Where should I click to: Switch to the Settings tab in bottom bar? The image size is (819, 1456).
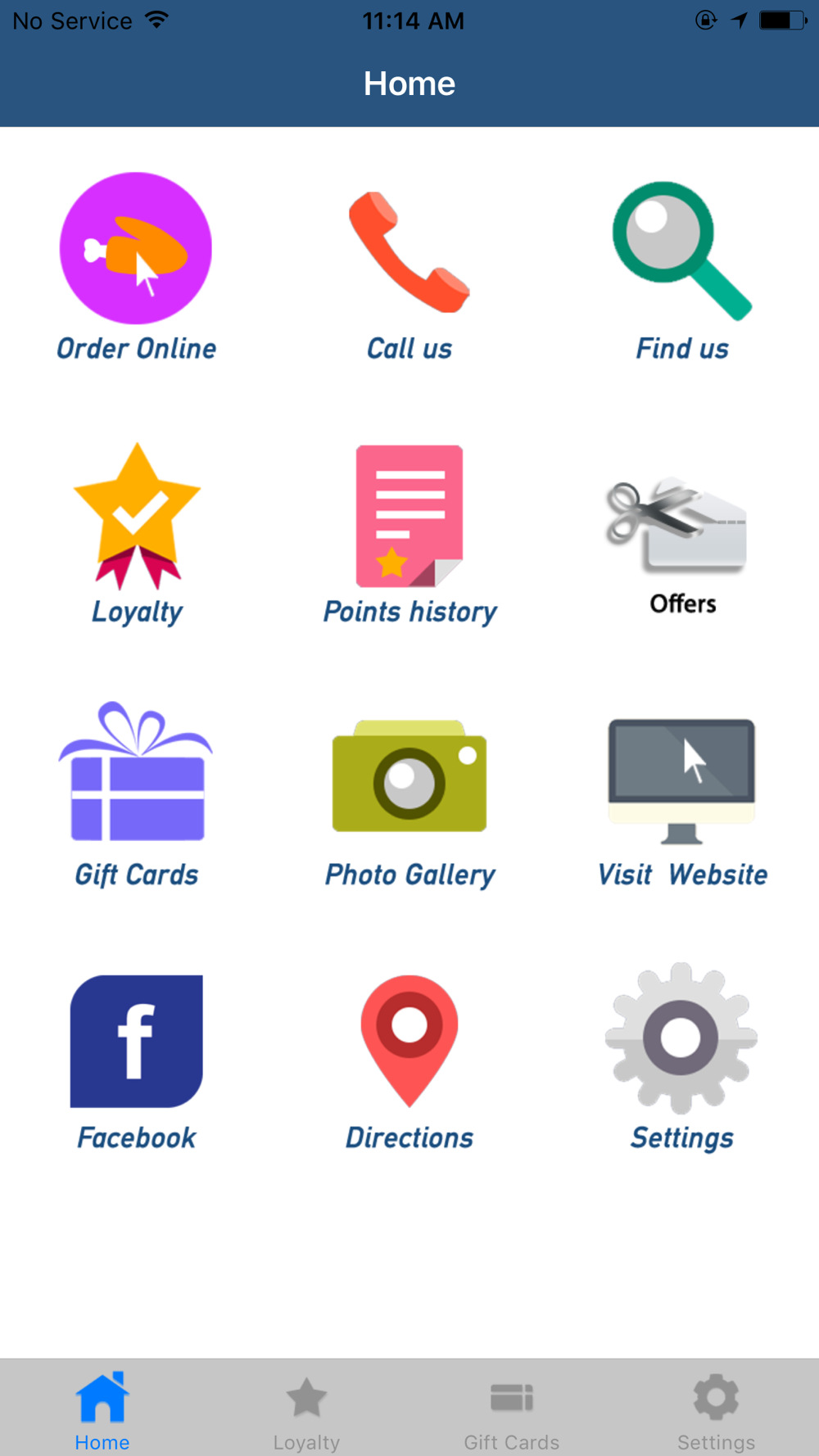(x=717, y=1409)
